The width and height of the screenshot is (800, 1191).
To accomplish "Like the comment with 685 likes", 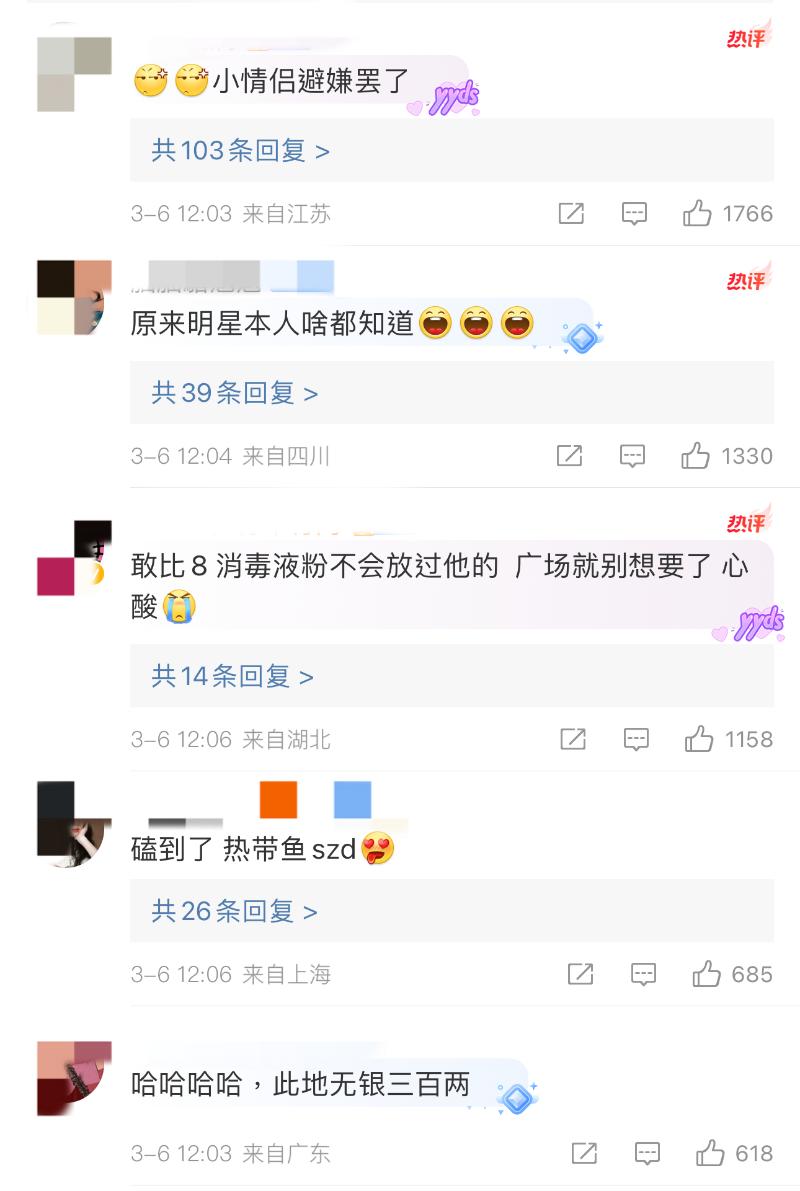I will click(x=707, y=974).
